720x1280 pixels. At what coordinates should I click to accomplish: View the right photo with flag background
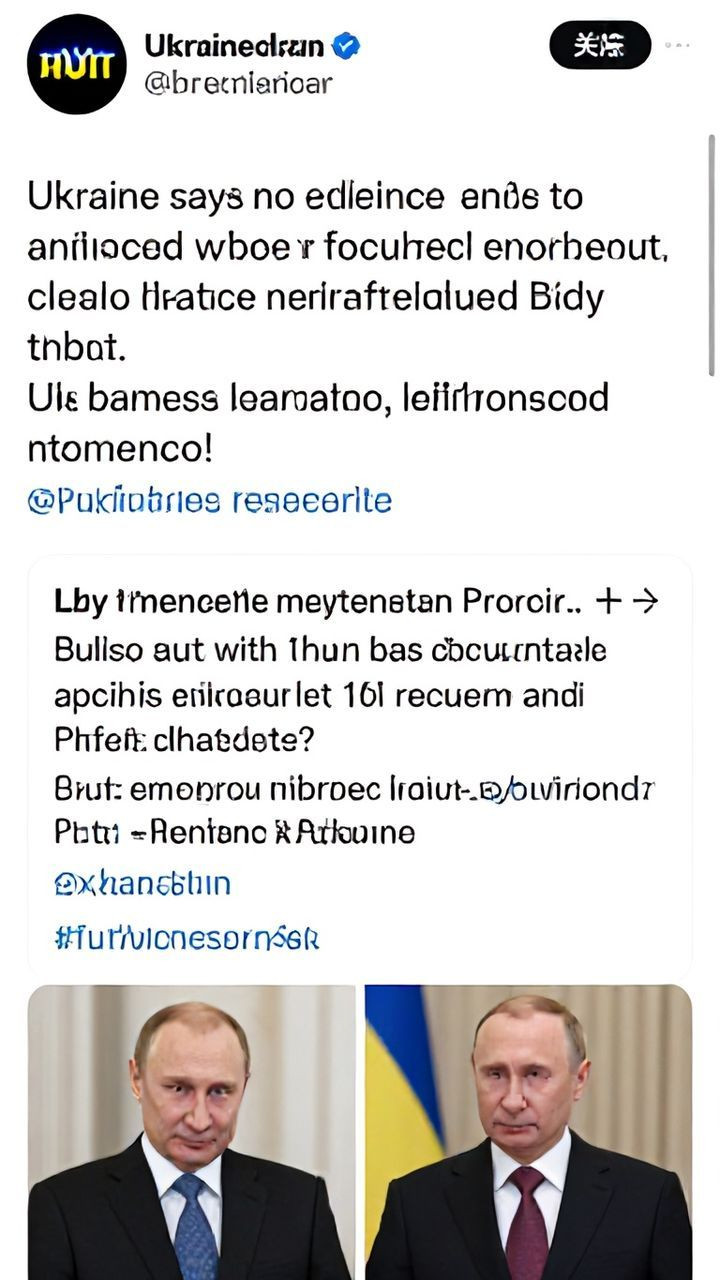pyautogui.click(x=528, y=1130)
